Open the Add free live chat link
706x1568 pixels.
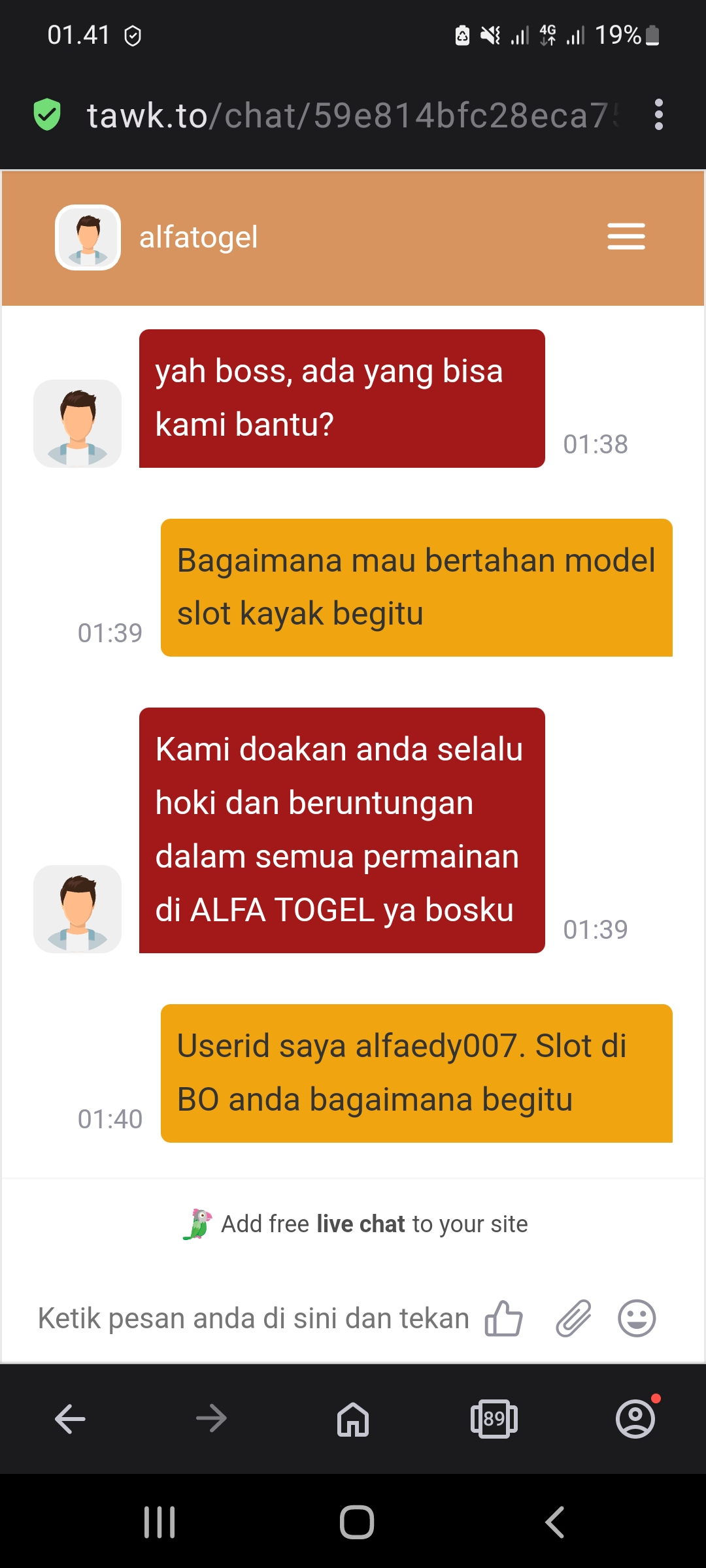pyautogui.click(x=373, y=1224)
